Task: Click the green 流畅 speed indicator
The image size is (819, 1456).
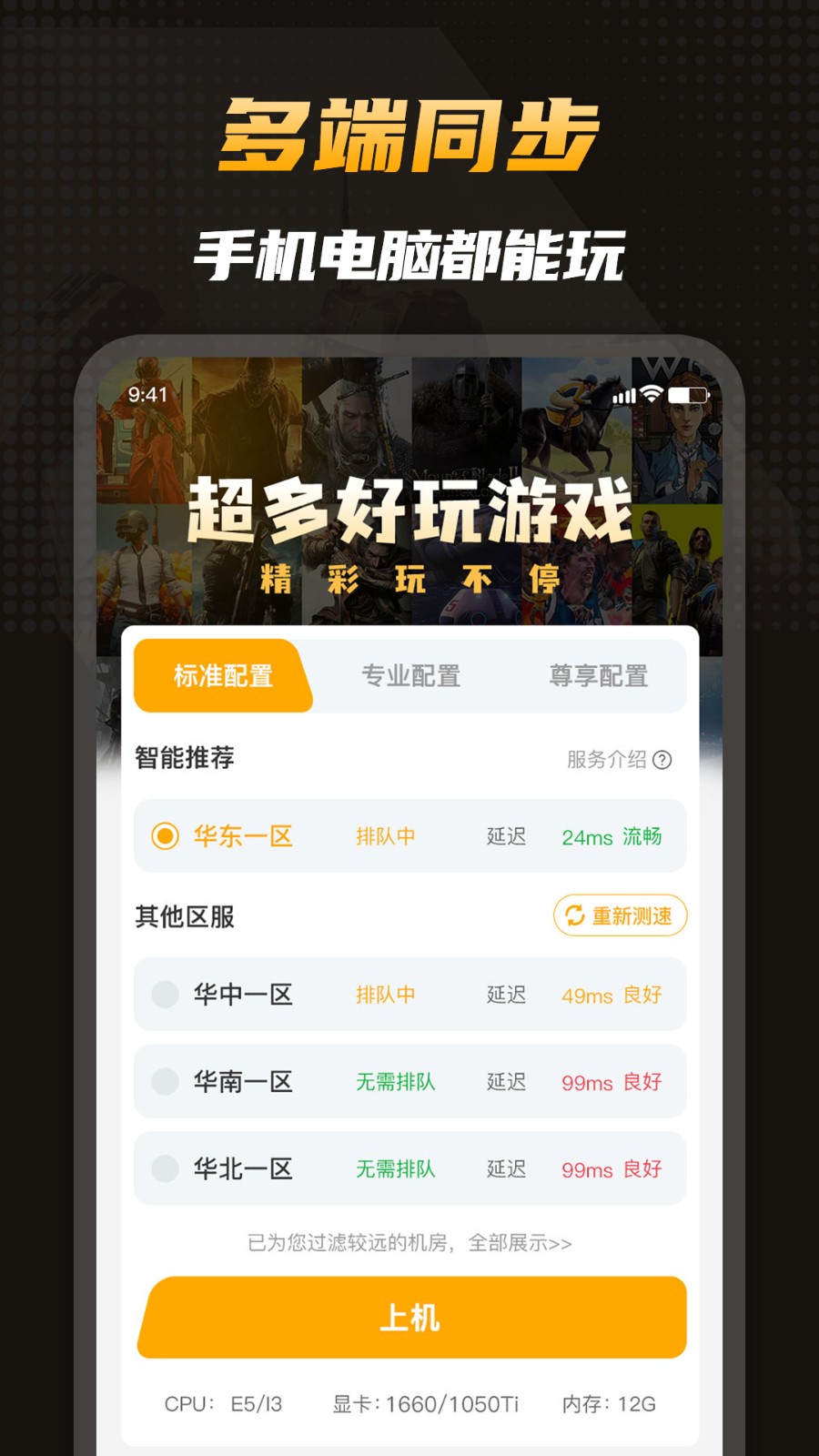Action: coord(645,835)
